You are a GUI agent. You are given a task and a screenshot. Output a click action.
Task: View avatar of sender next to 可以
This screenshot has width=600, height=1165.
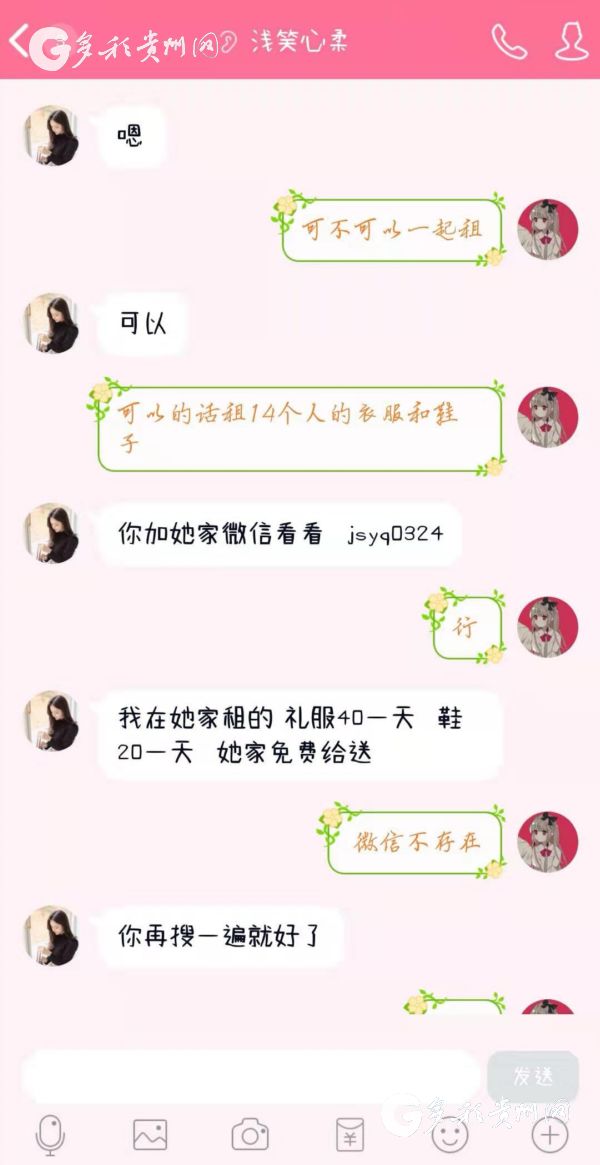[x=51, y=323]
